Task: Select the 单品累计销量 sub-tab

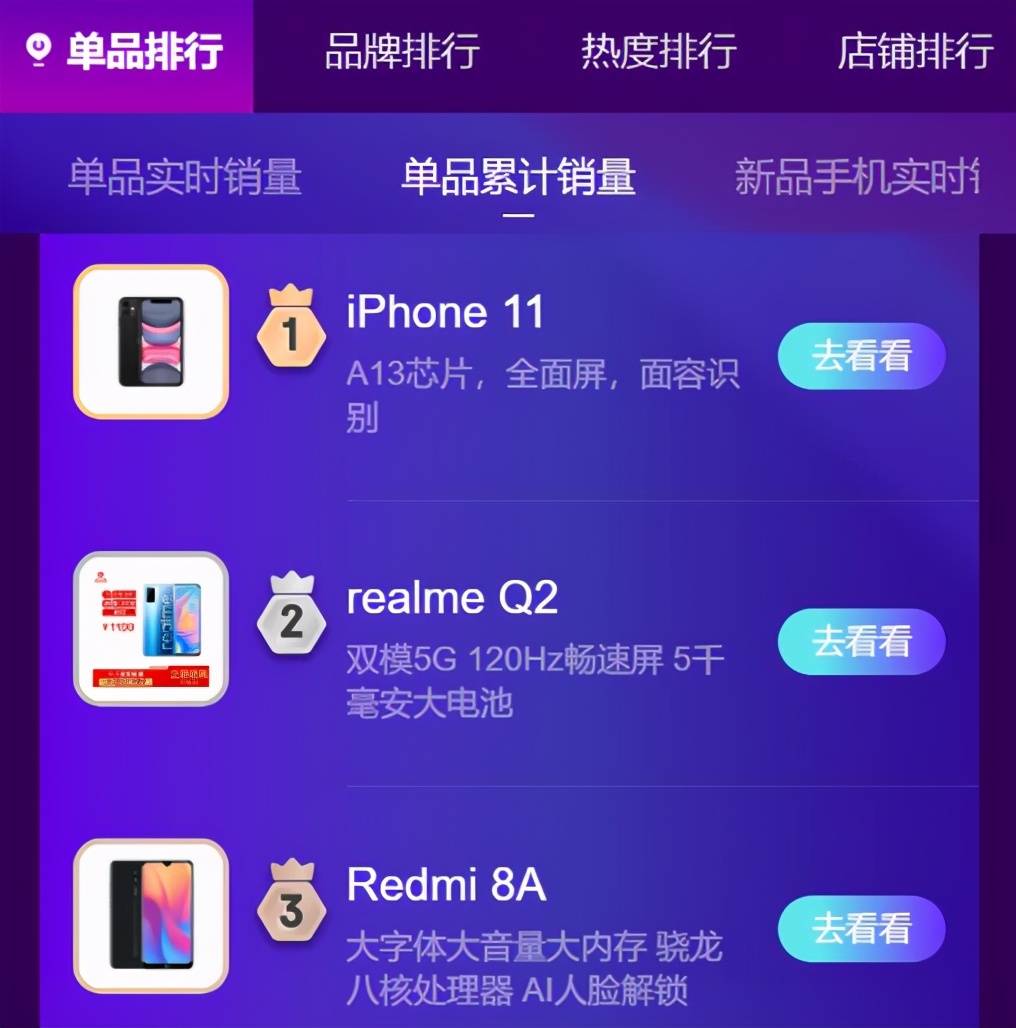Action: point(518,177)
